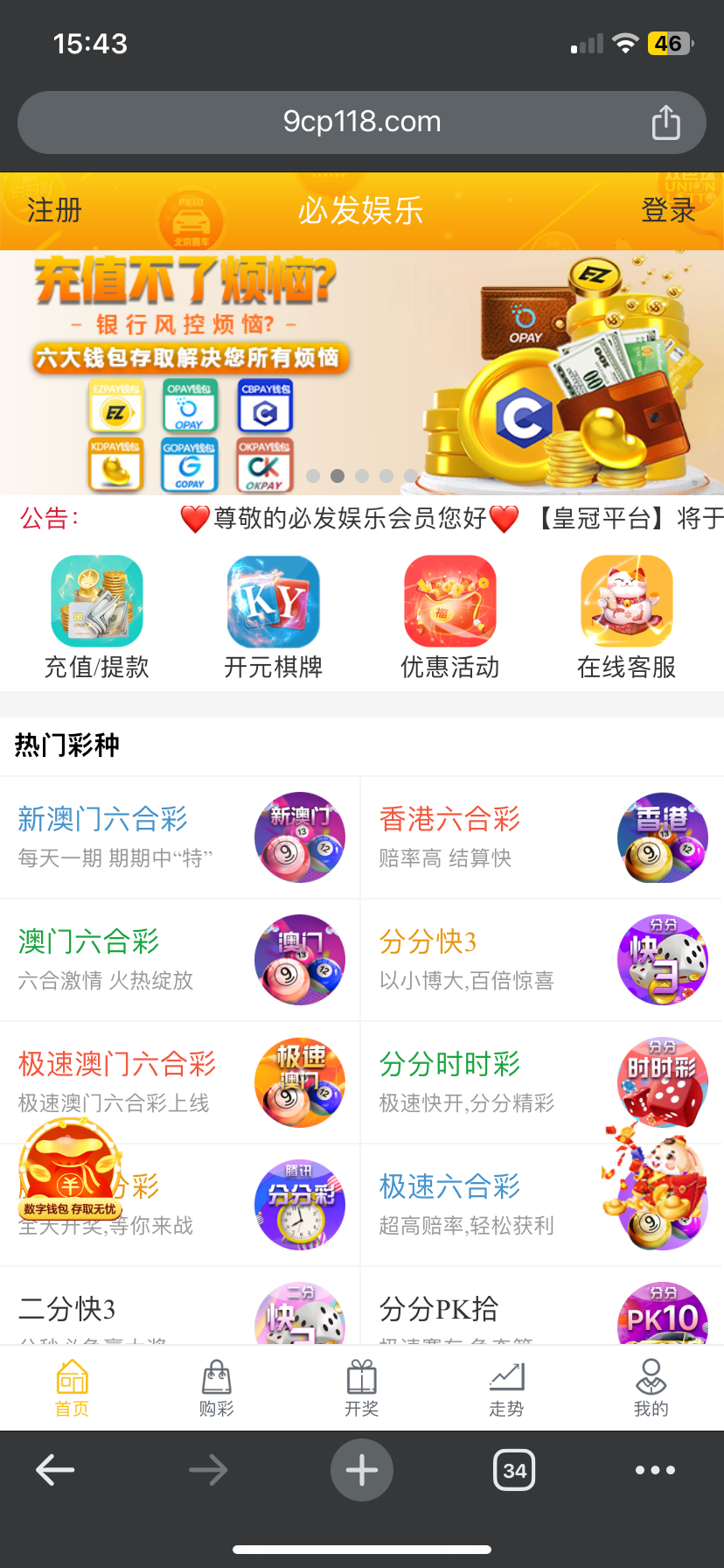Open 极速澳门六合彩 game

[179, 1082]
